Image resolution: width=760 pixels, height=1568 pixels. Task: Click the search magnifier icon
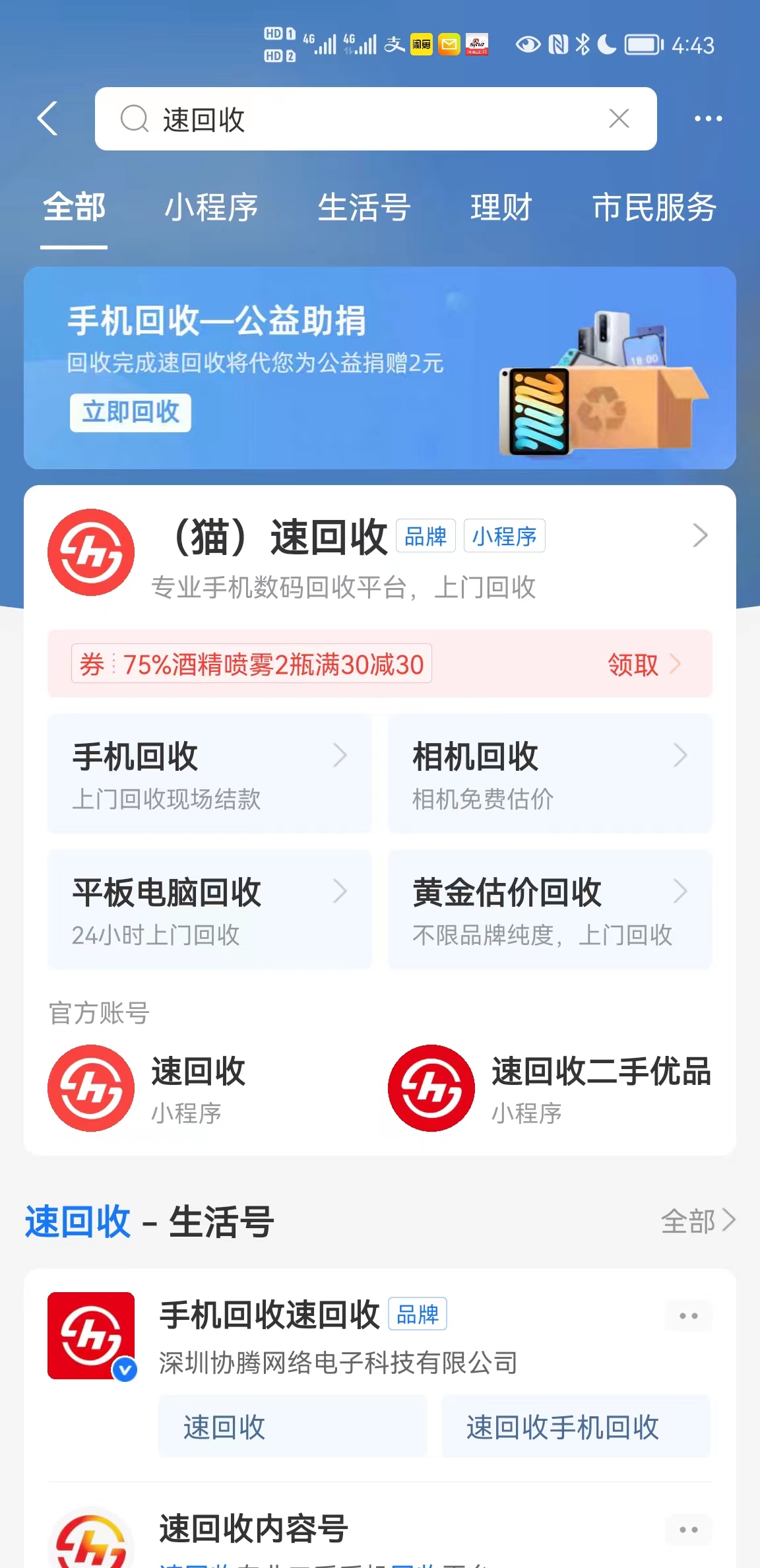[x=134, y=119]
